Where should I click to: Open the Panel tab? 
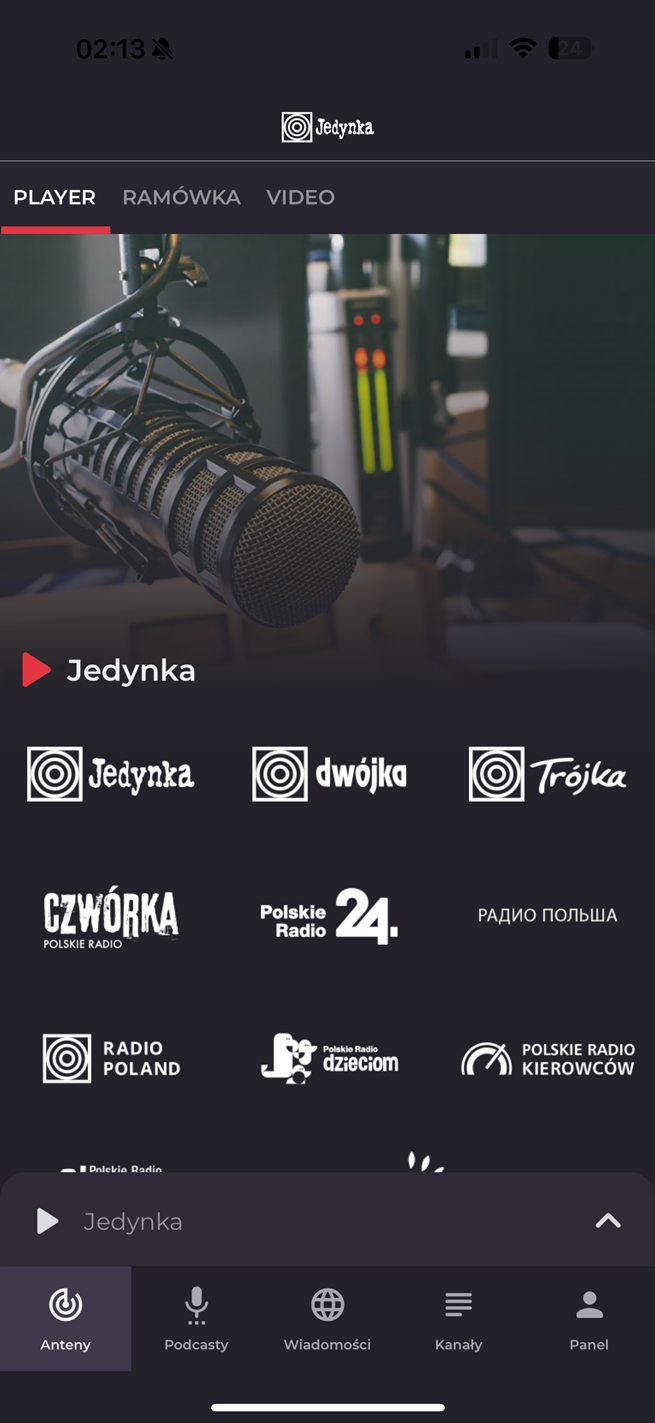point(589,1318)
